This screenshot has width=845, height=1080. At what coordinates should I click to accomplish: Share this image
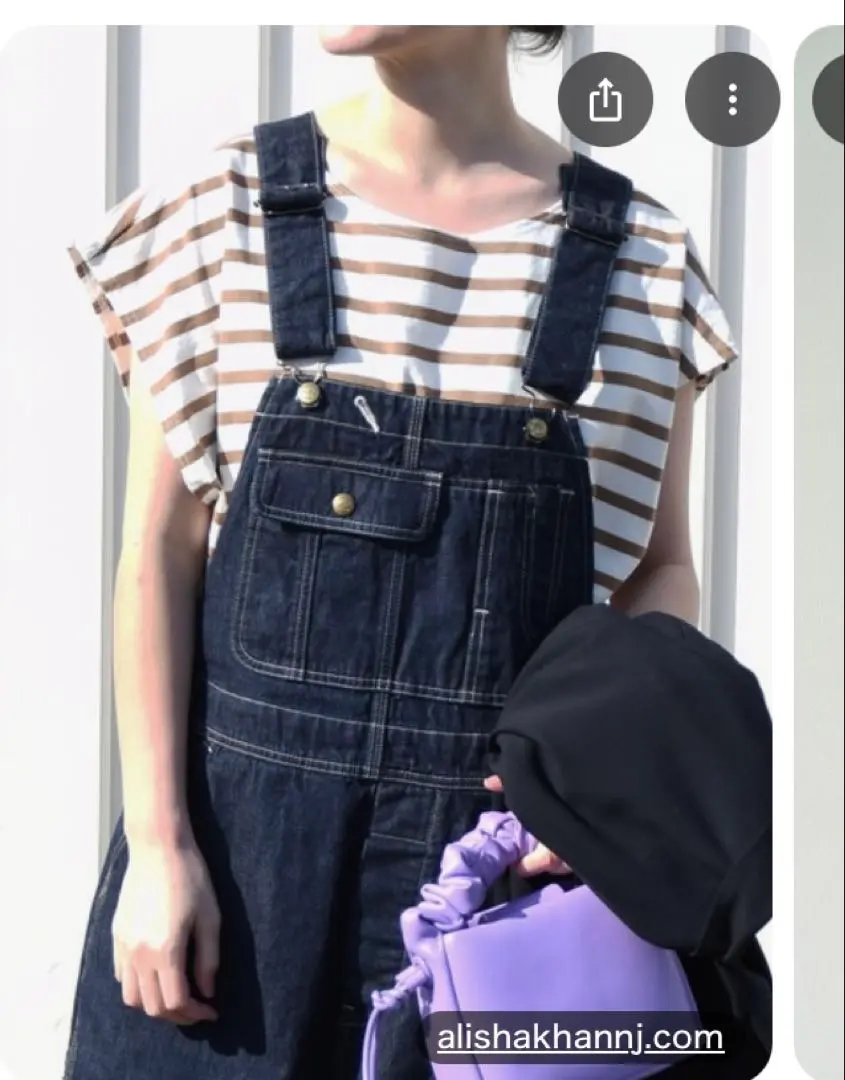pos(605,100)
